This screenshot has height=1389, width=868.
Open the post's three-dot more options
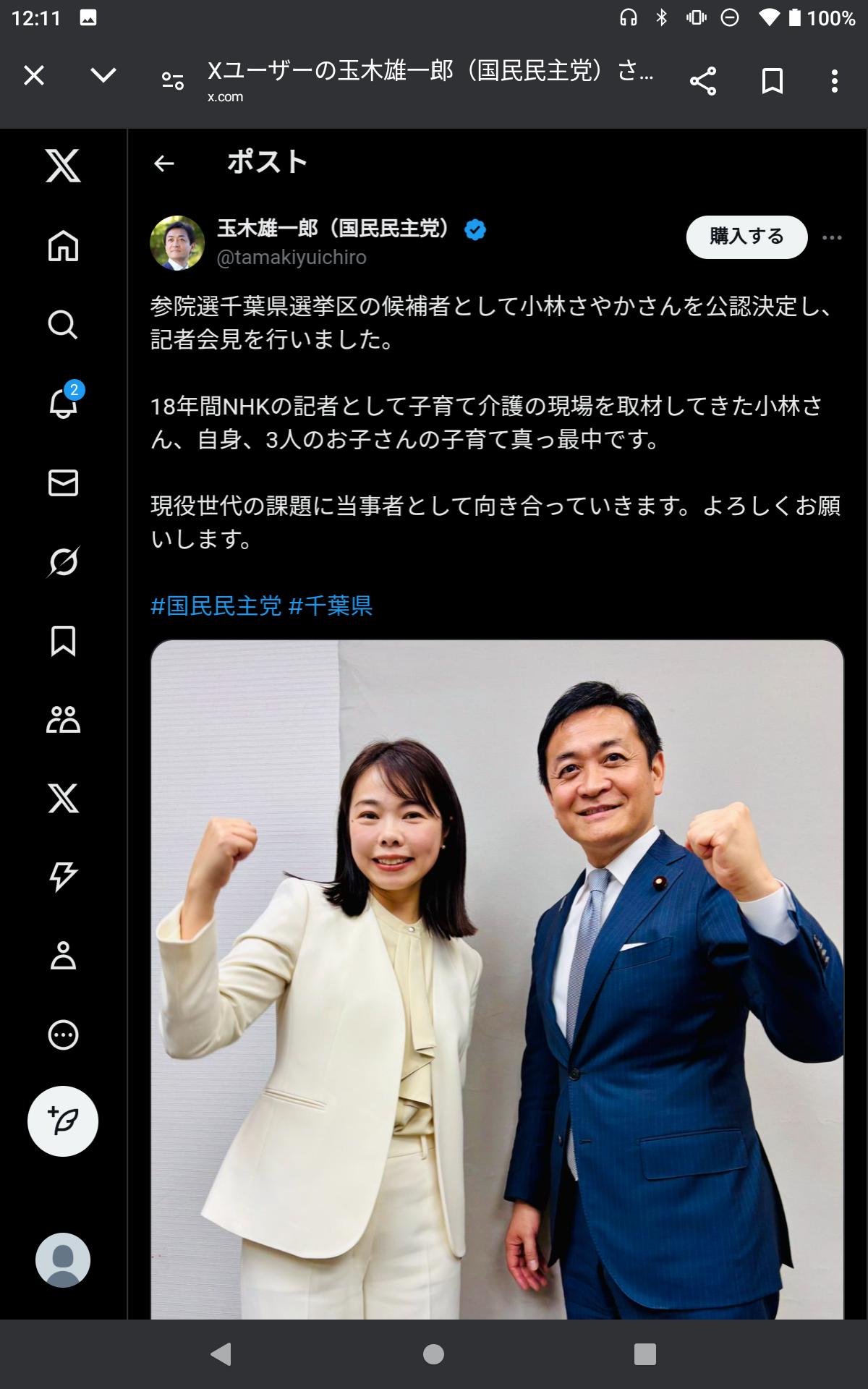832,237
